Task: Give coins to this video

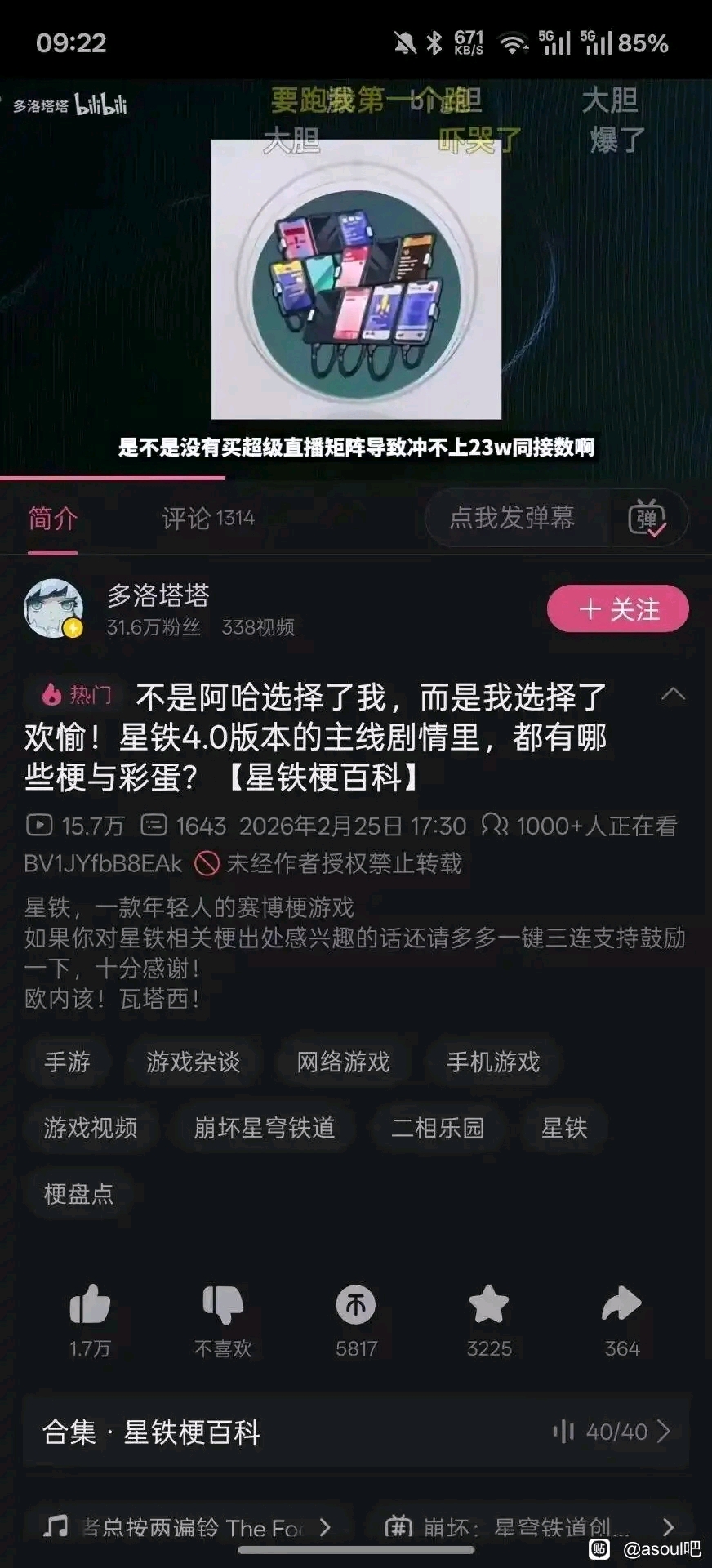Action: click(x=356, y=1306)
